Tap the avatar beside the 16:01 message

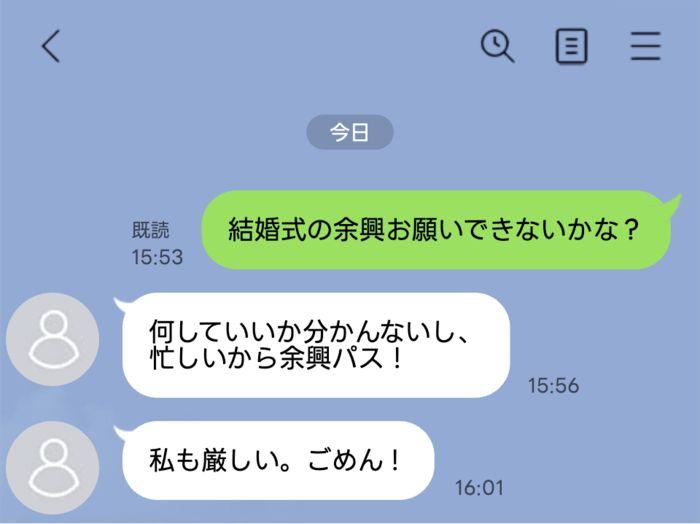pos(53,468)
